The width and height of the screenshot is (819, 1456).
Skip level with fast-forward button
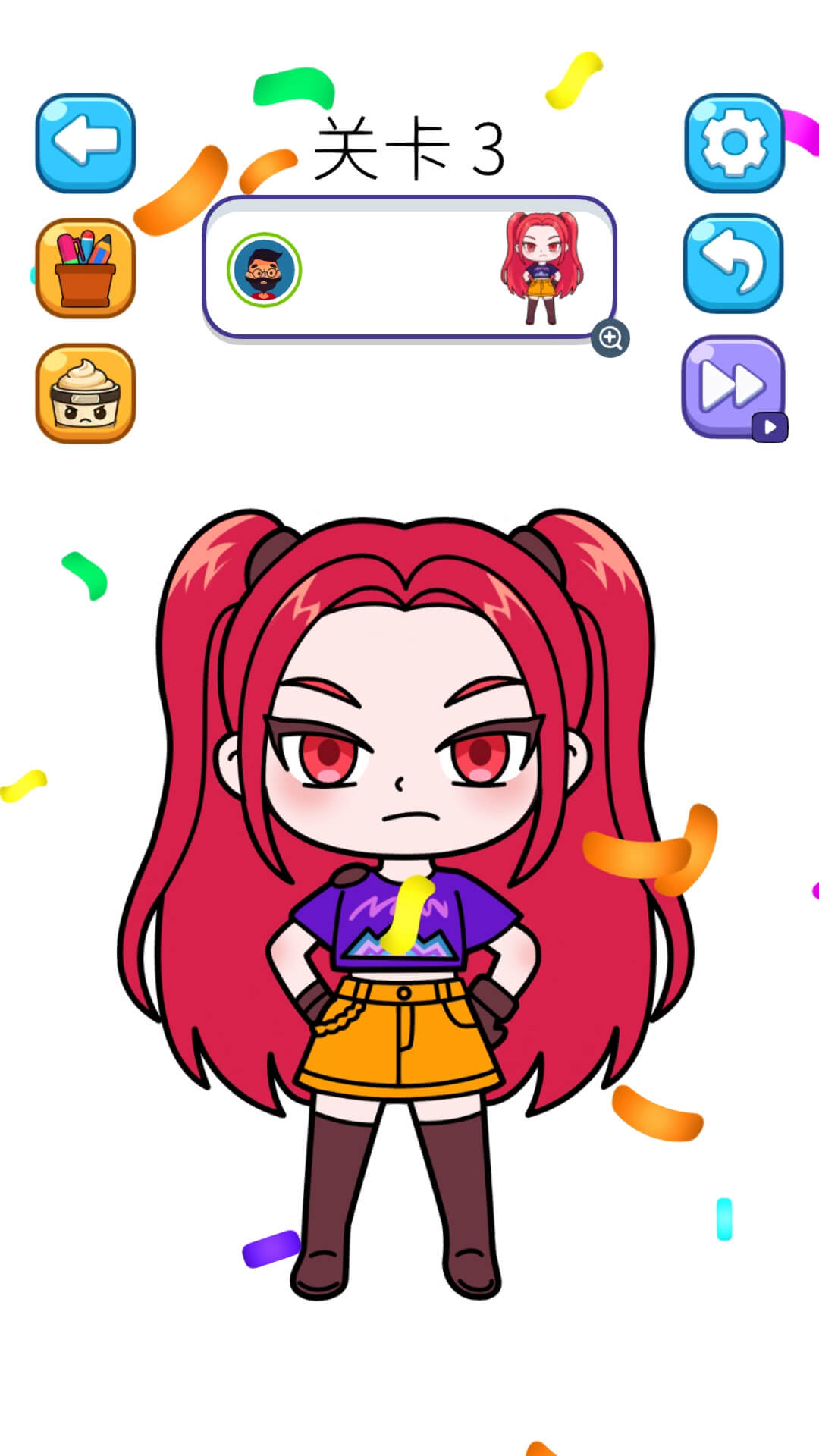click(733, 386)
